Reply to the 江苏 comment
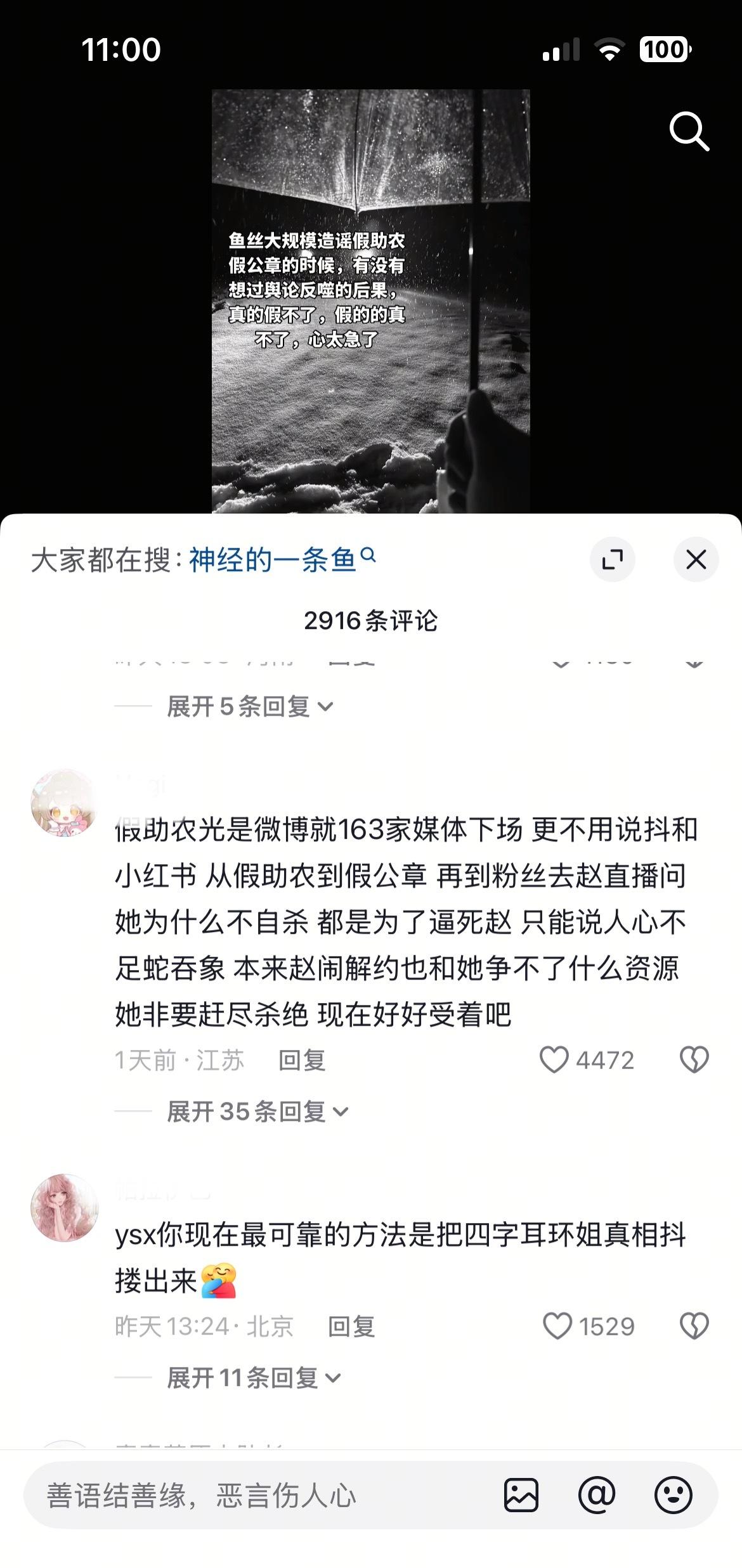This screenshot has height=1568, width=742. (302, 1060)
